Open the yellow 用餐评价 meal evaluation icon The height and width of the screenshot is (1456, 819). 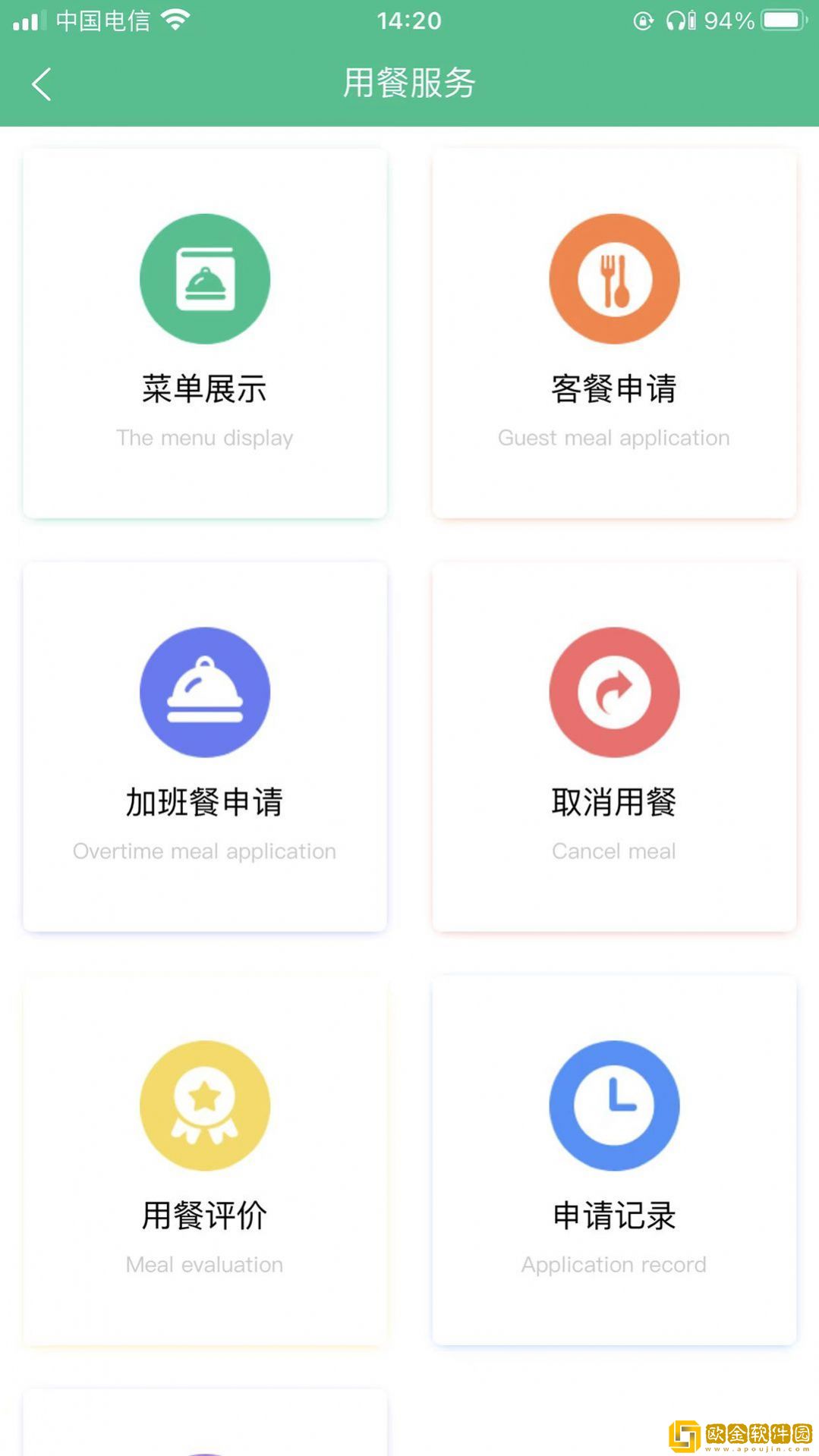pos(204,1105)
